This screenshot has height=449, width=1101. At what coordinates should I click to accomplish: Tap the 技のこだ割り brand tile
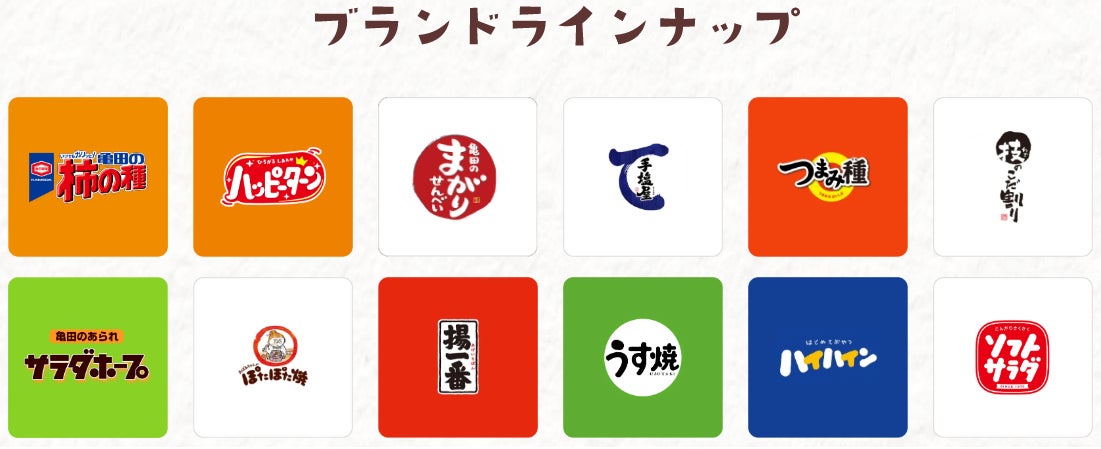point(1013,176)
